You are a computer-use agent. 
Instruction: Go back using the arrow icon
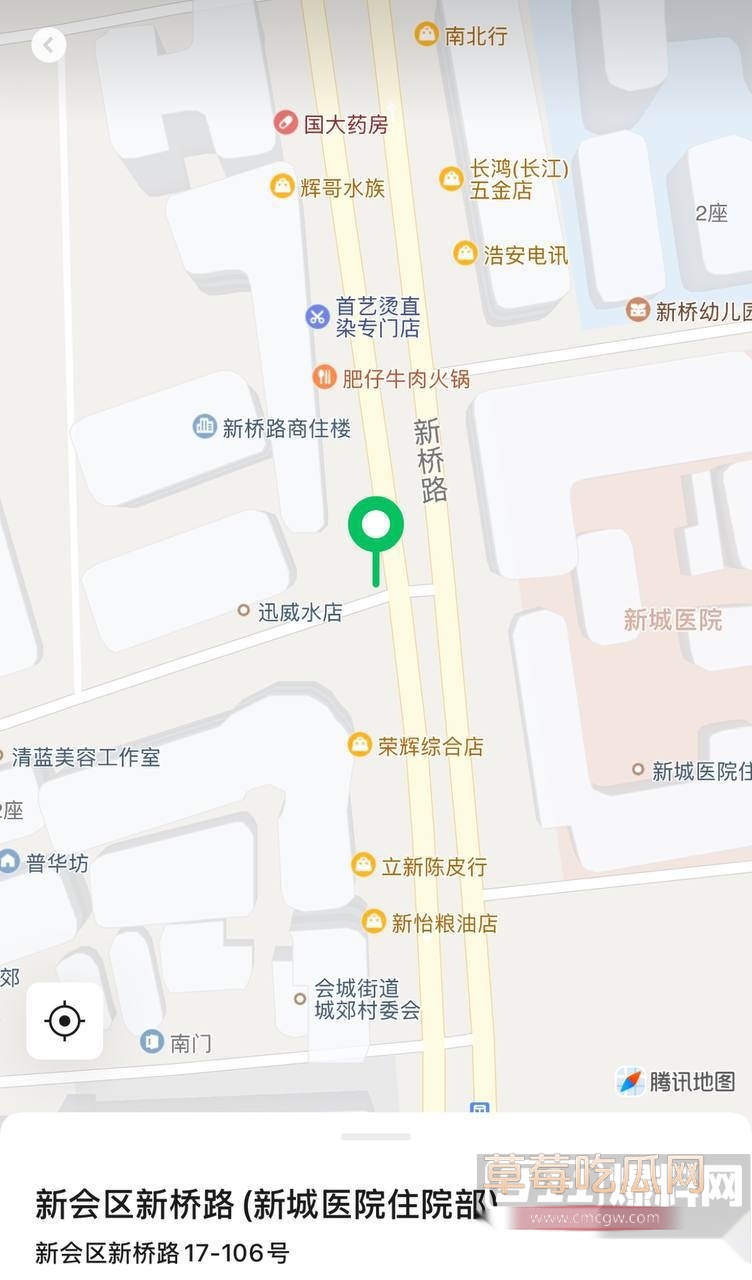48,45
